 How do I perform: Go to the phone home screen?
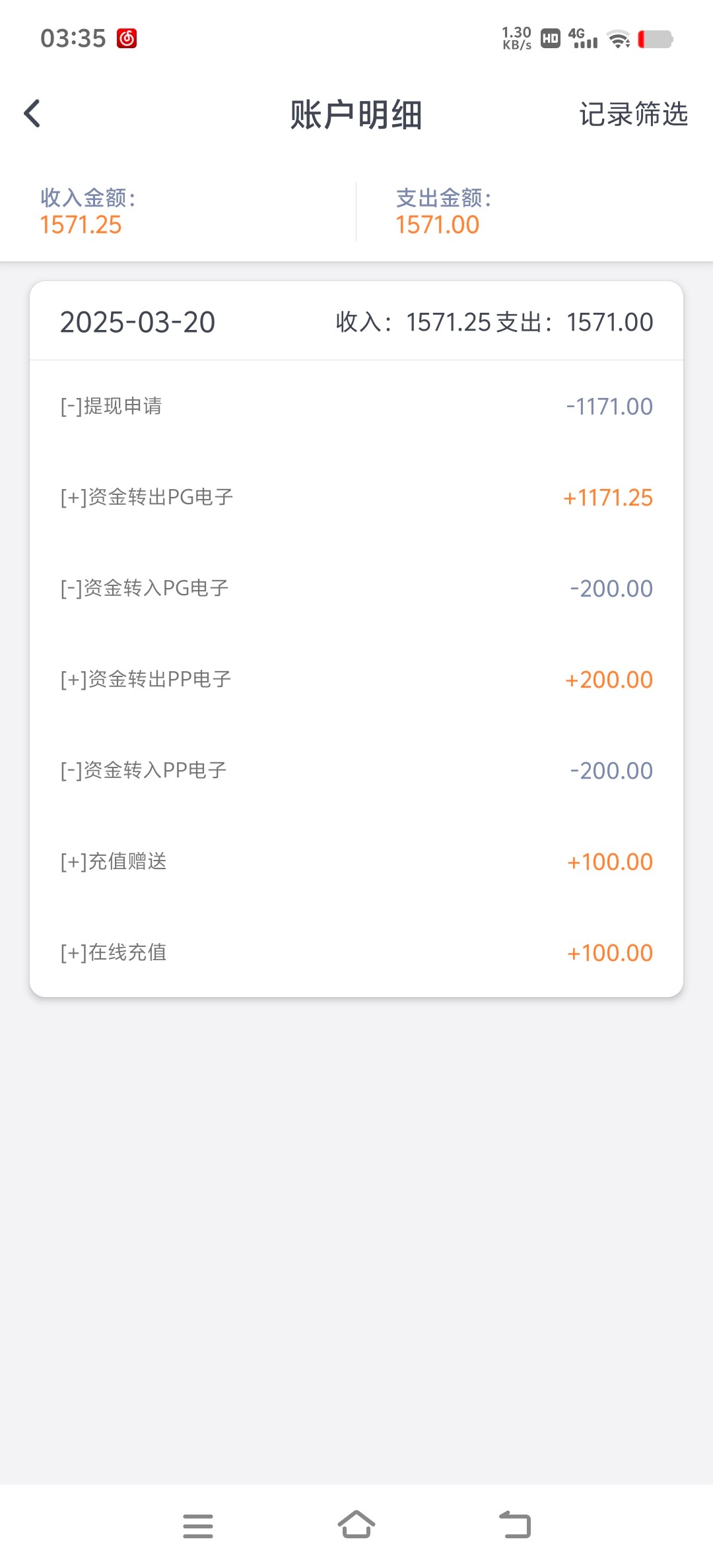pos(356,1524)
